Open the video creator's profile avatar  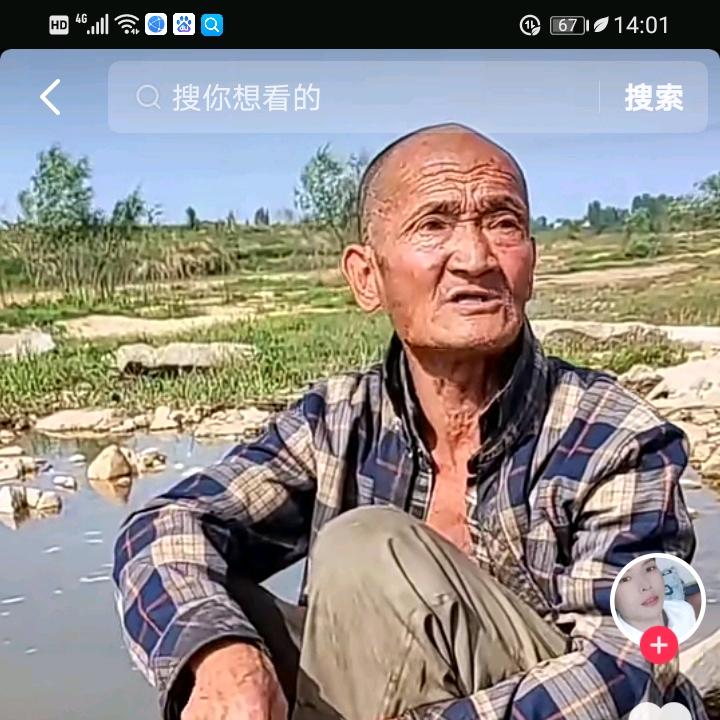(x=657, y=598)
